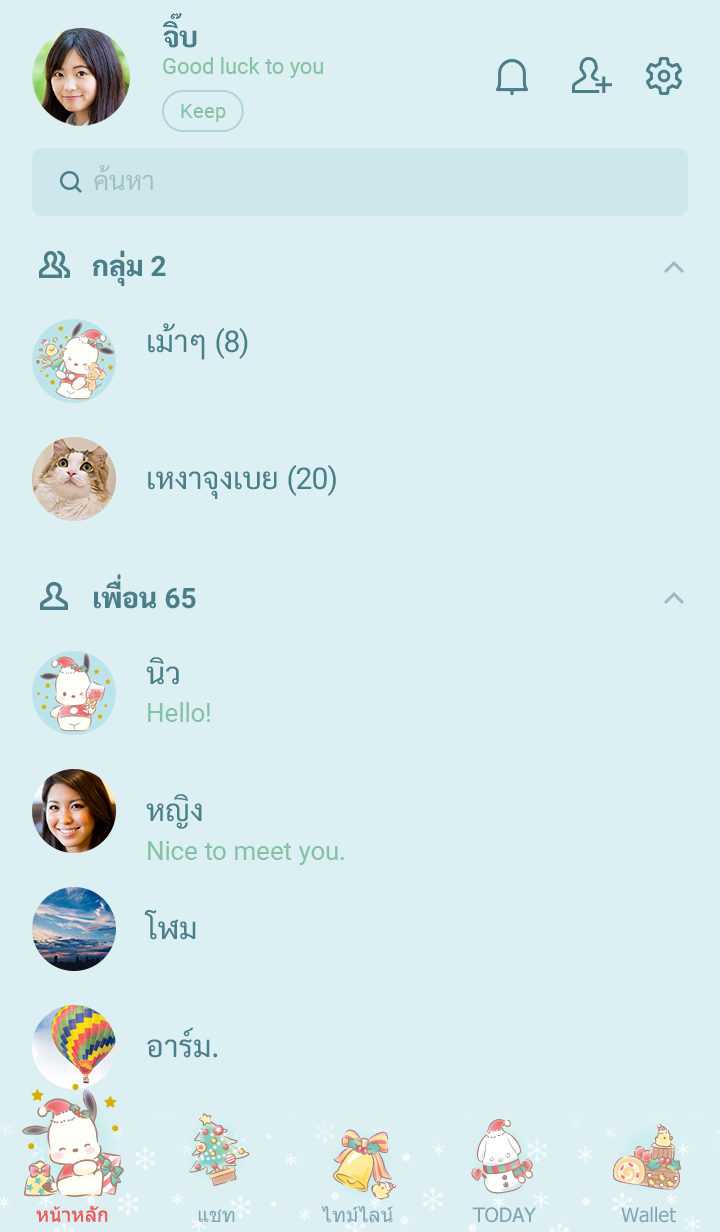Image resolution: width=720 pixels, height=1232 pixels.
Task: Tap the add friend icon
Action: 591,77
